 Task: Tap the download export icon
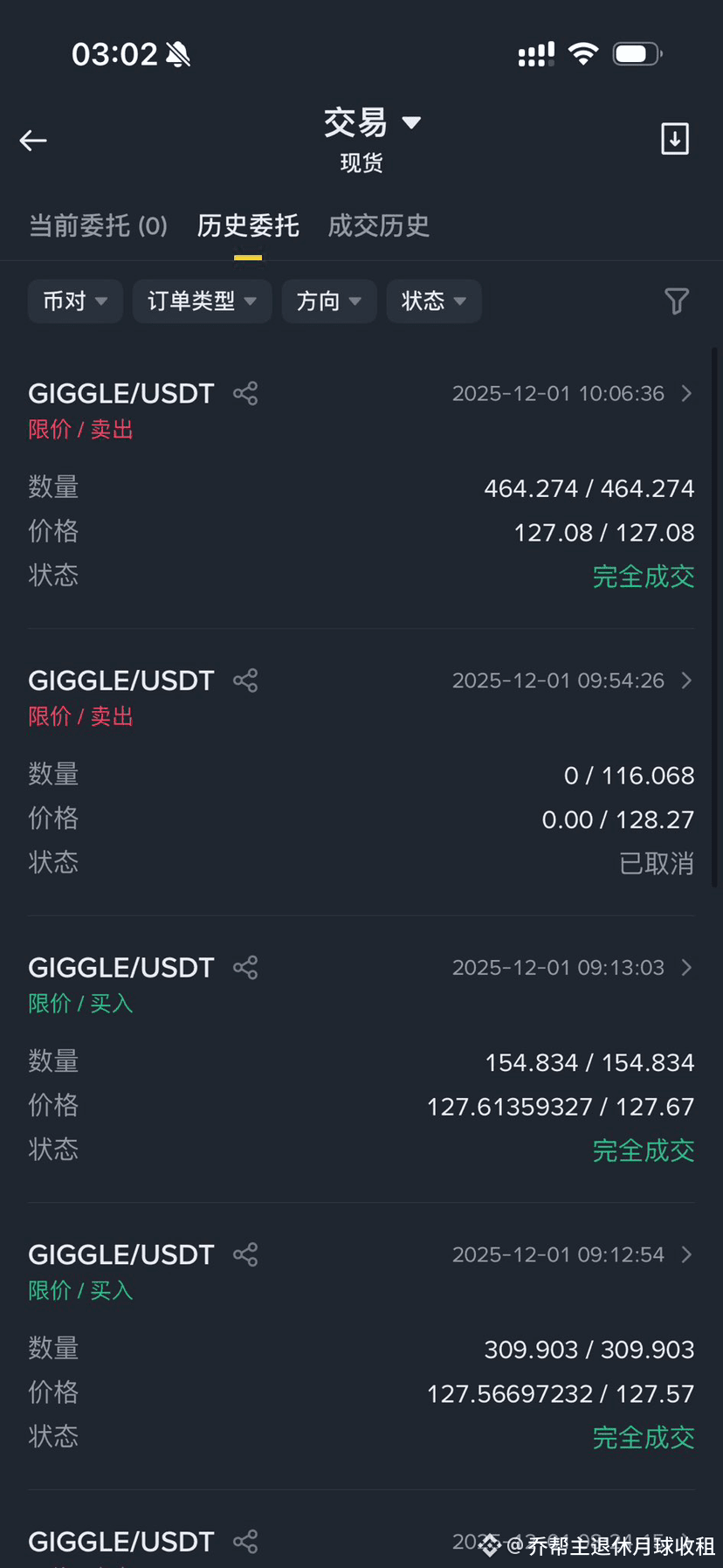tap(675, 139)
